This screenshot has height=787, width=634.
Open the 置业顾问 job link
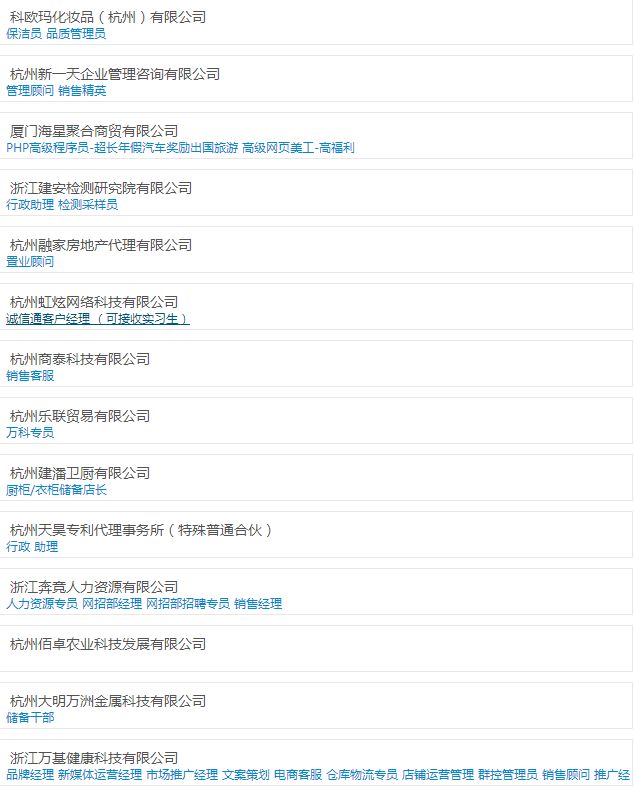click(x=30, y=262)
